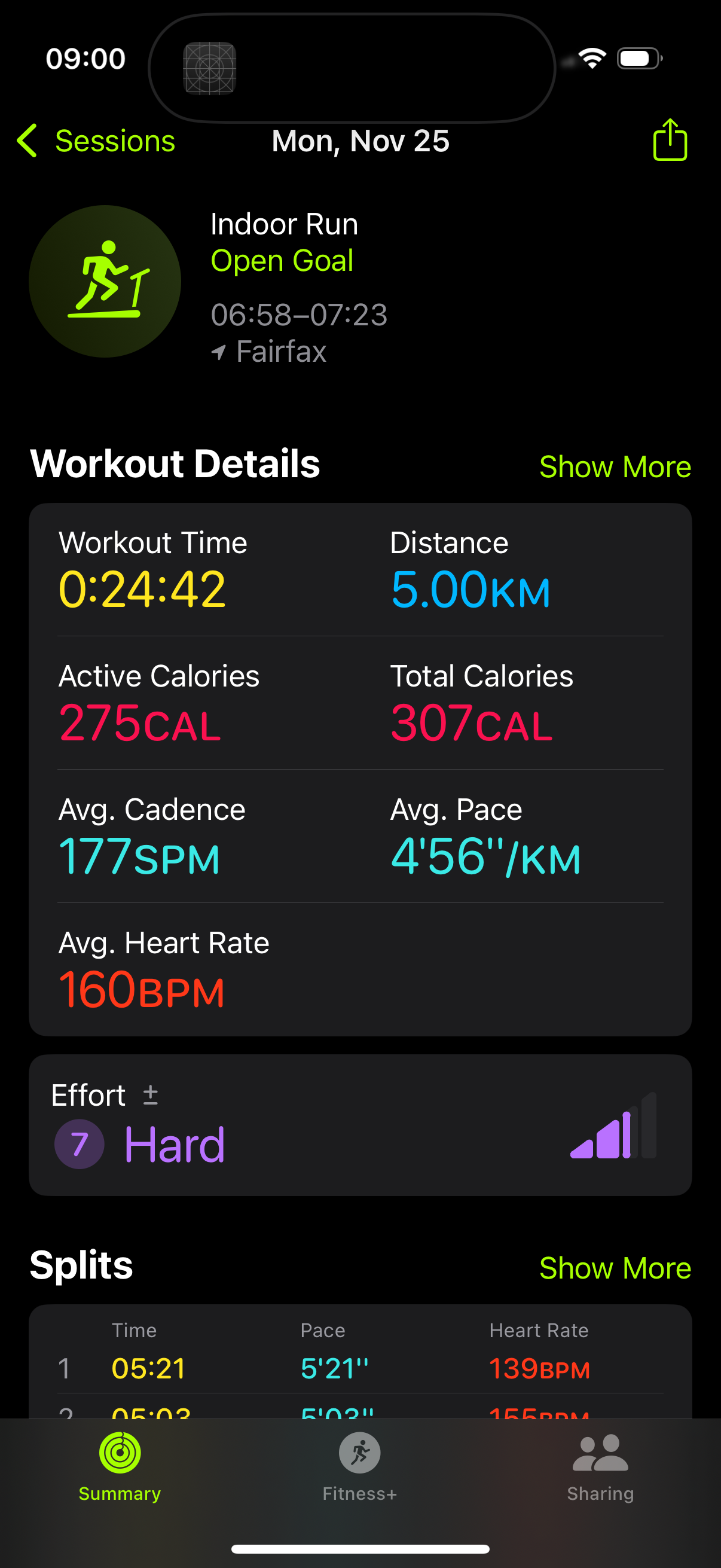
Task: Open the Effort Hard card
Action: [360, 1125]
